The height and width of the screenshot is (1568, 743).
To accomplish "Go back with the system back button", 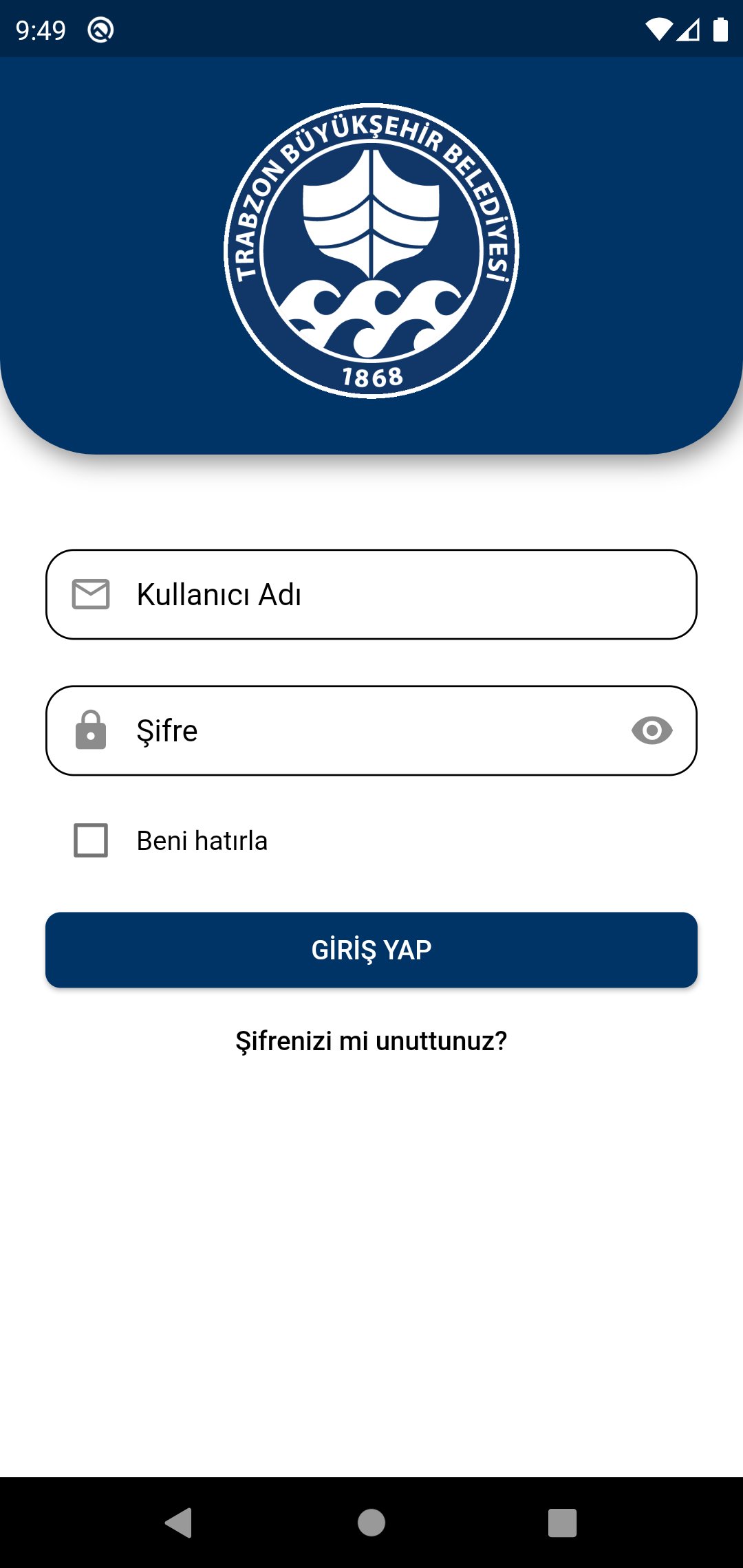I will pyautogui.click(x=180, y=1523).
